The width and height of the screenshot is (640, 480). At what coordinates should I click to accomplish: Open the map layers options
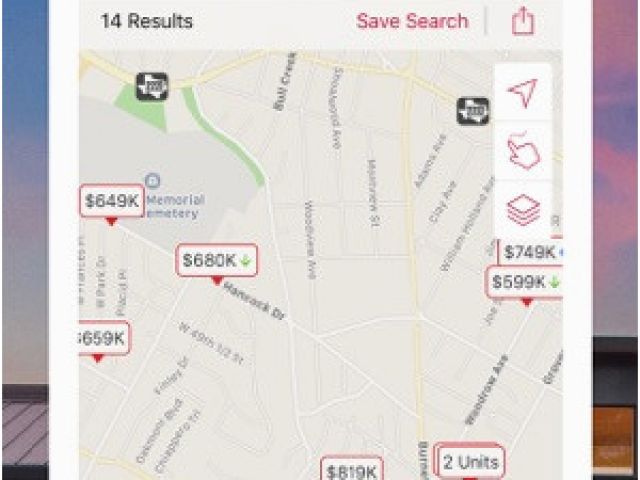pyautogui.click(x=523, y=210)
